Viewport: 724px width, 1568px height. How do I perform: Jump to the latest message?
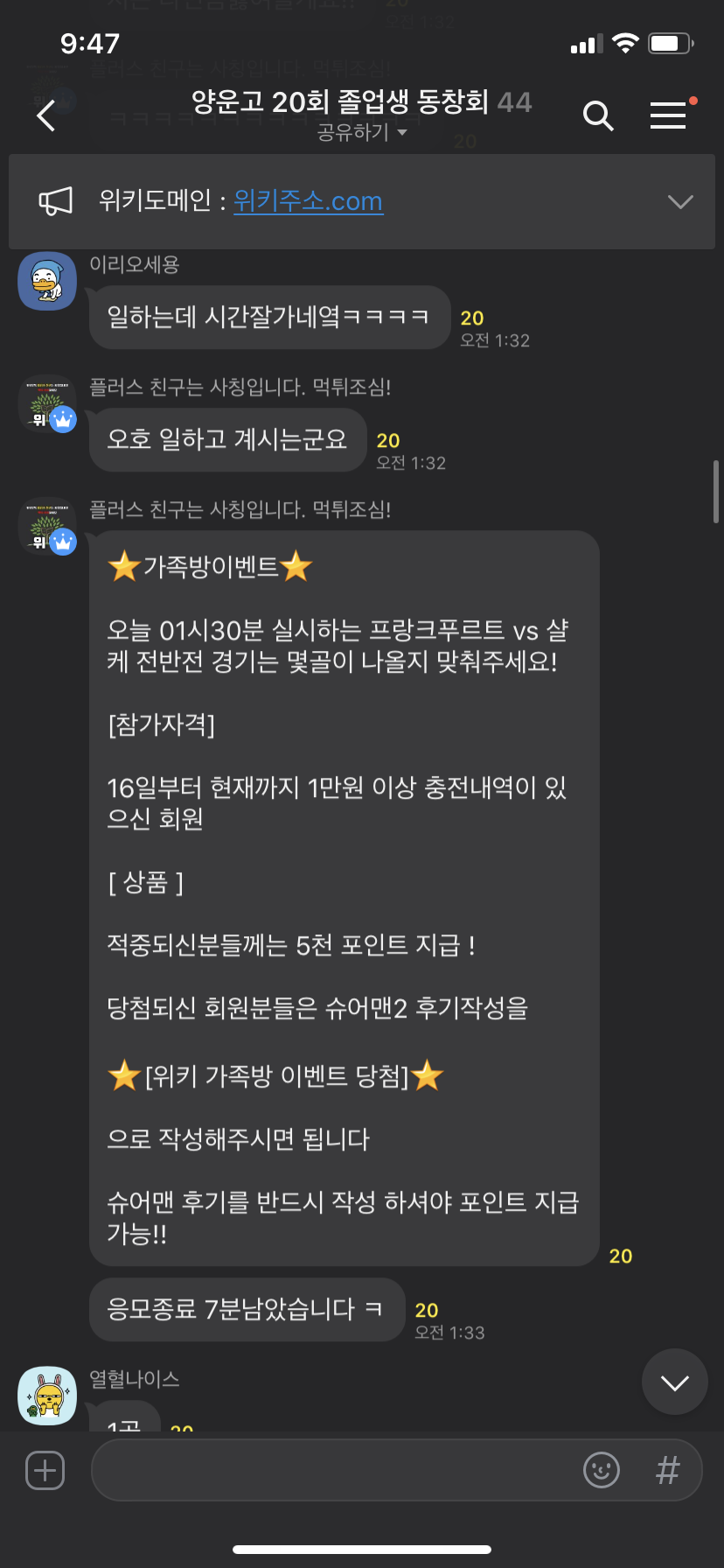(674, 1382)
